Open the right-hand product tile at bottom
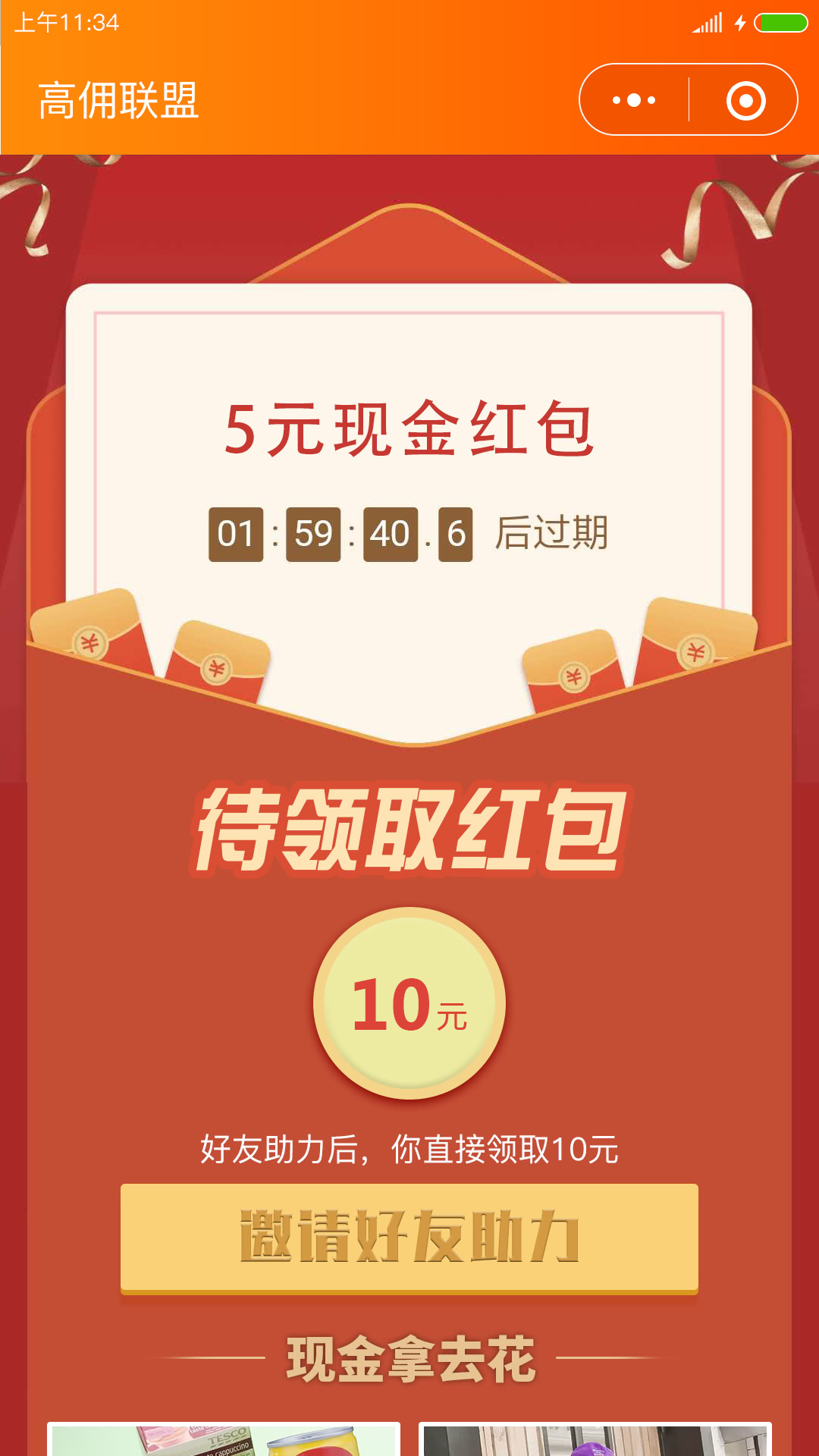Screen dimensions: 819x1456 (595, 1439)
